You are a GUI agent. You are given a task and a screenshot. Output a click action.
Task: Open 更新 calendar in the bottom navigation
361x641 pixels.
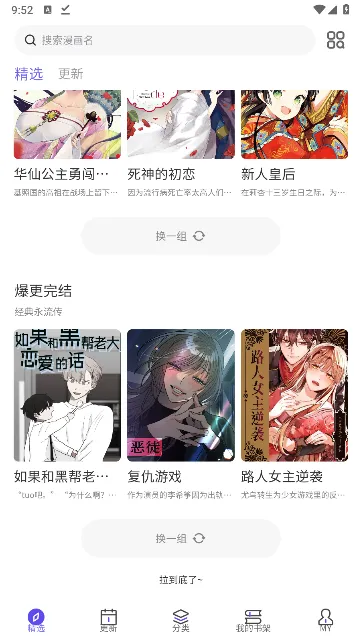108,621
